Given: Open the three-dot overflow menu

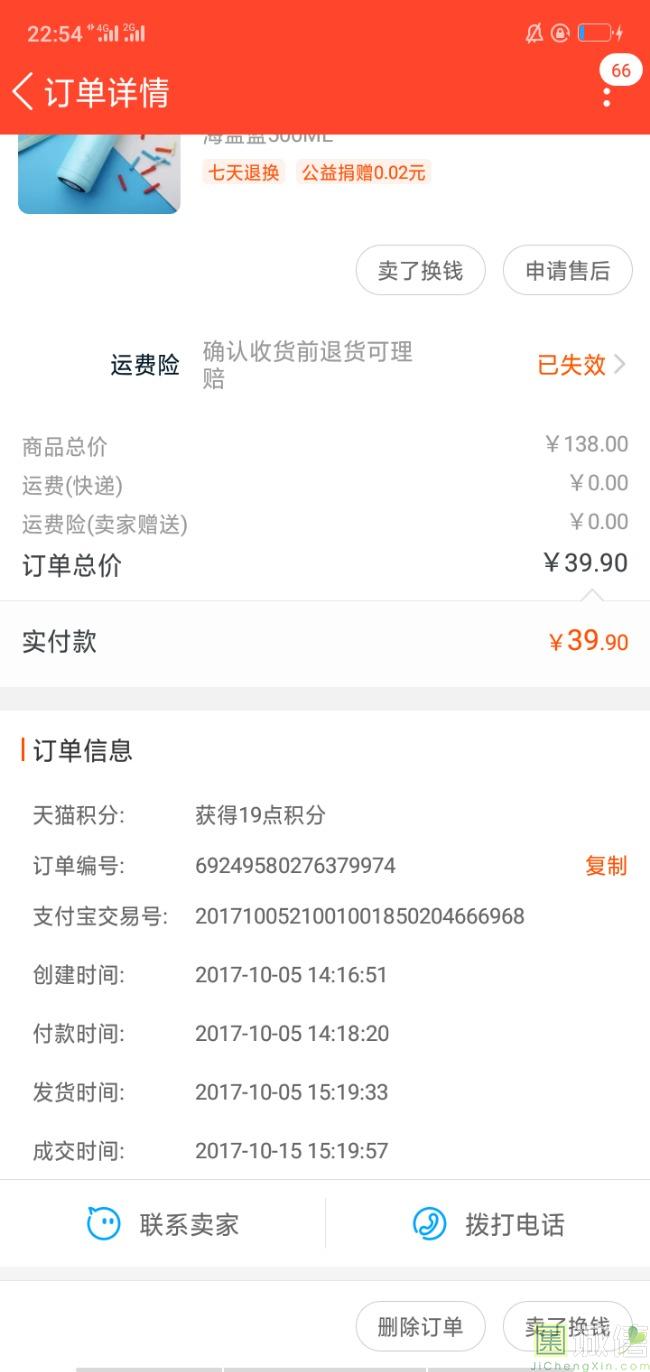Looking at the screenshot, I should (607, 96).
